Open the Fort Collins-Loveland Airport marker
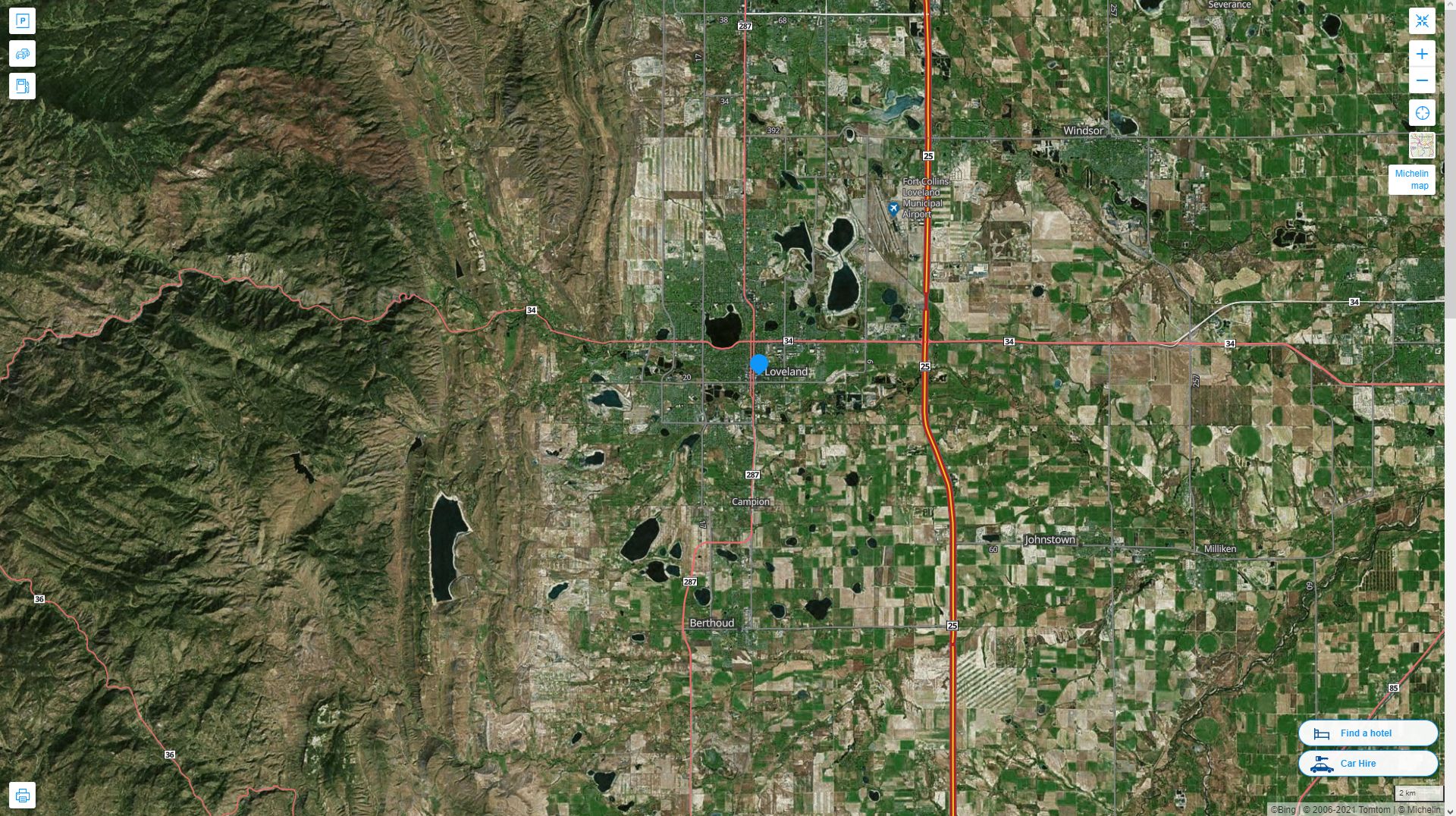1456x816 pixels. [x=893, y=209]
